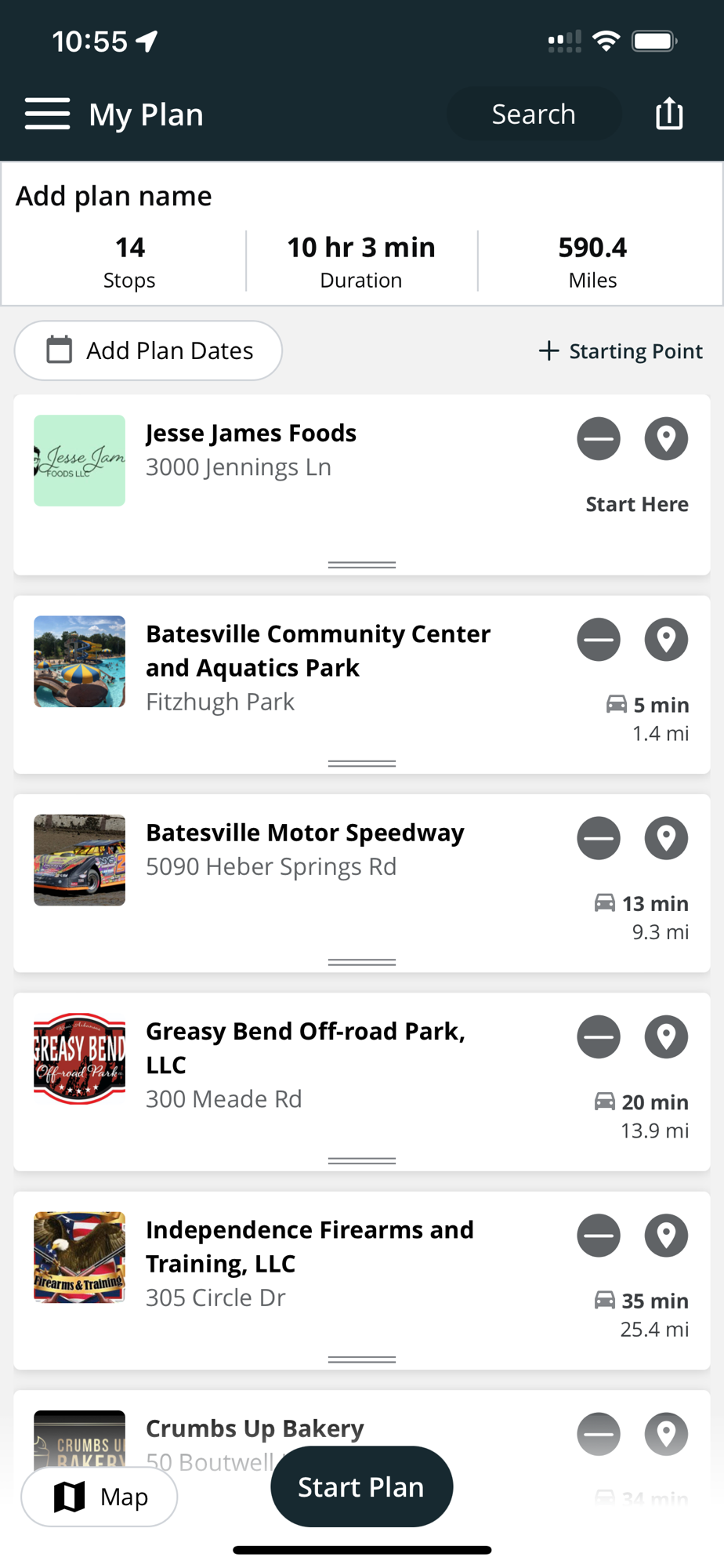Viewport: 724px width, 1568px height.
Task: Remove Batesville Motor Speedway stop
Action: (x=599, y=838)
